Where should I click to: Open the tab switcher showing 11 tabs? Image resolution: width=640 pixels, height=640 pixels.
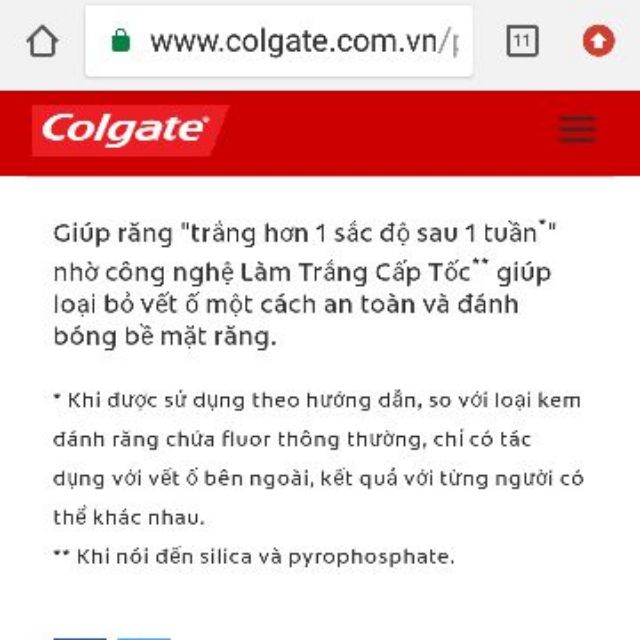coord(522,41)
